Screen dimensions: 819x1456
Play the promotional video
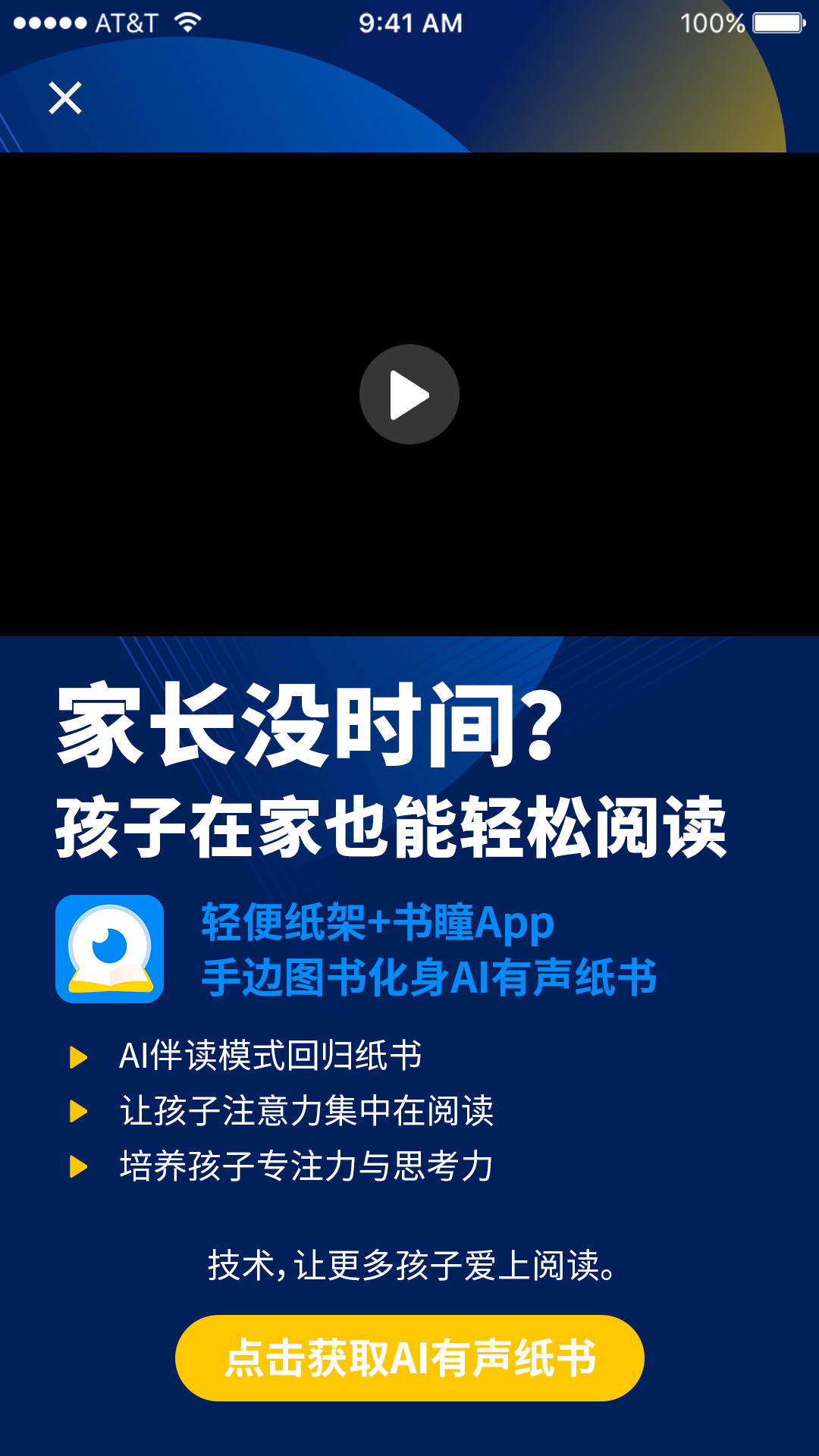(x=409, y=394)
